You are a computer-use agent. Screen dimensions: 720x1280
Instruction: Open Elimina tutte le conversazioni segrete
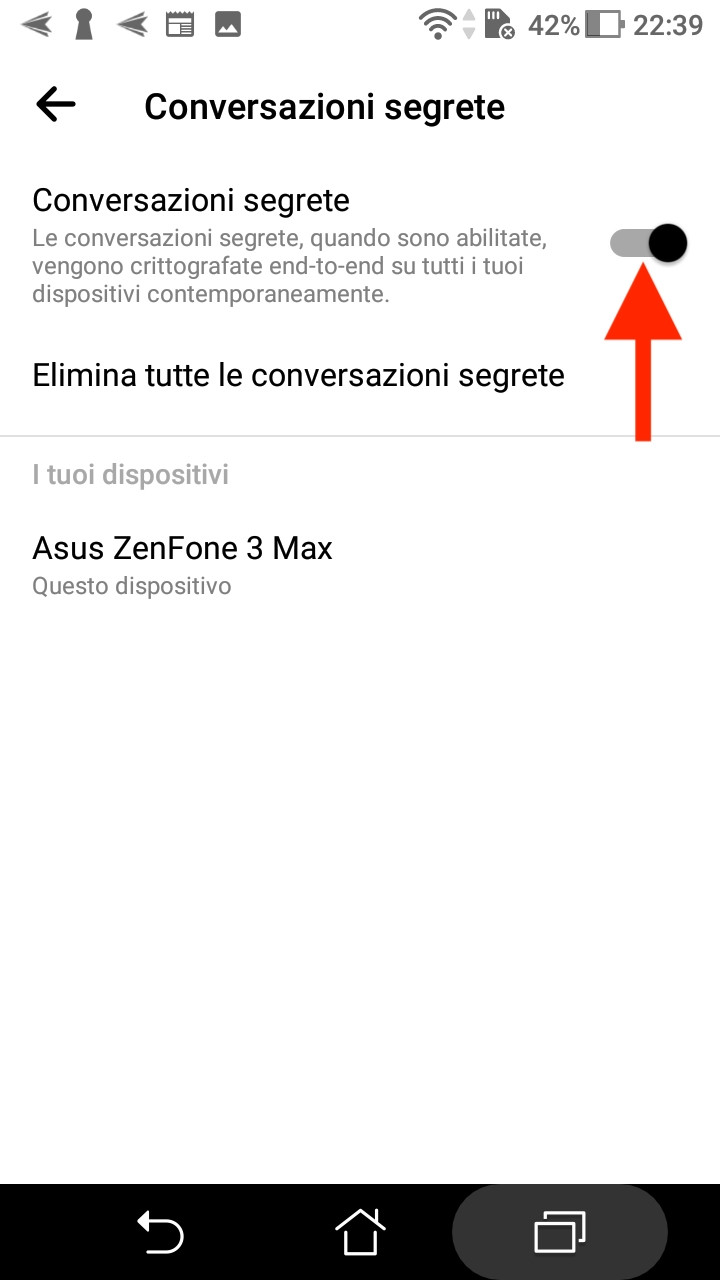click(x=360, y=375)
